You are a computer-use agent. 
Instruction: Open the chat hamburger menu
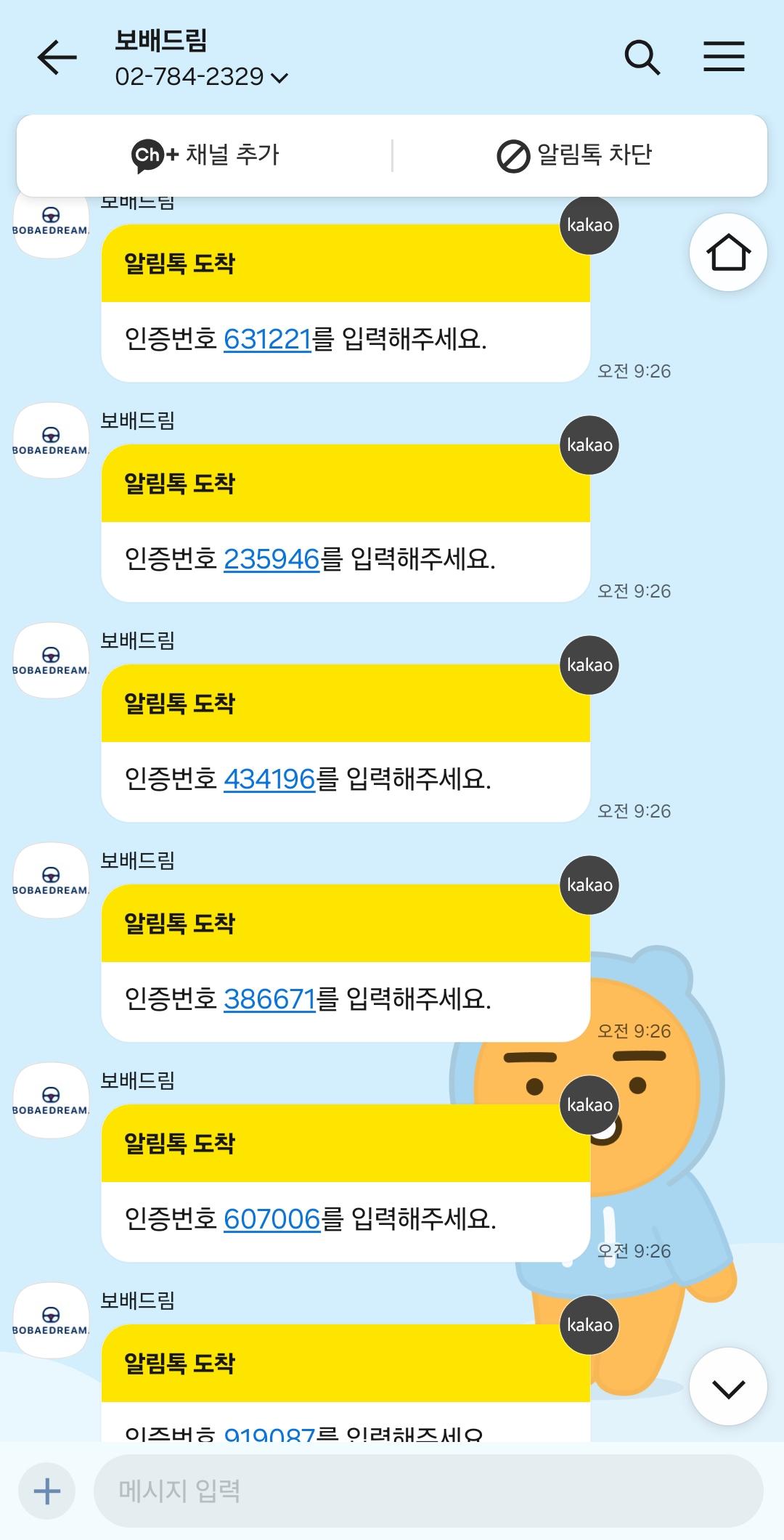pos(724,57)
